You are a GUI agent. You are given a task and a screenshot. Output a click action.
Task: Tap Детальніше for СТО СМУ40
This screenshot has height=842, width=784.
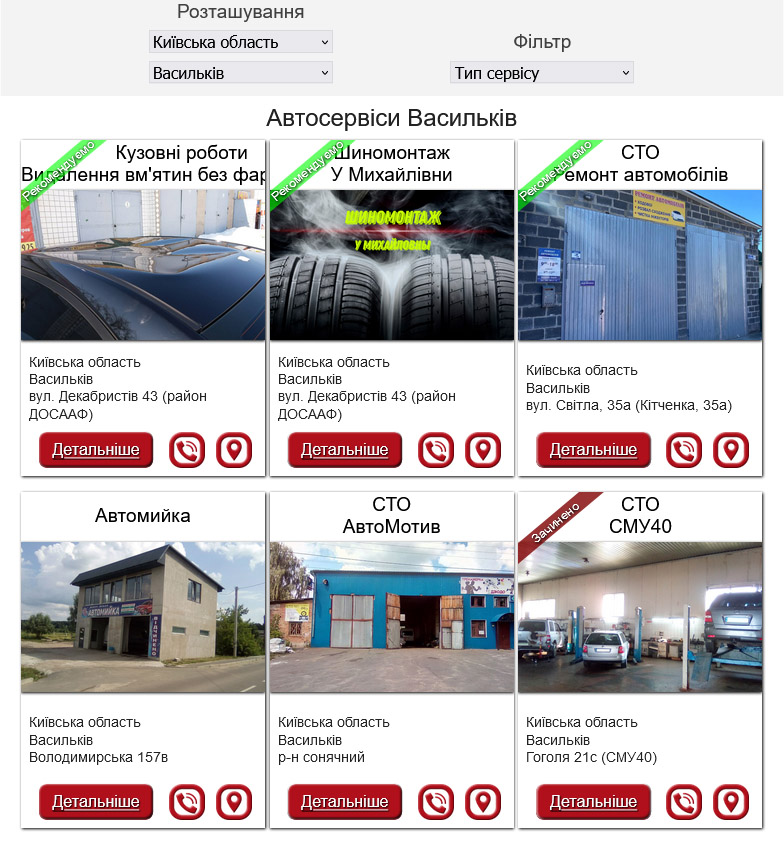tap(593, 802)
